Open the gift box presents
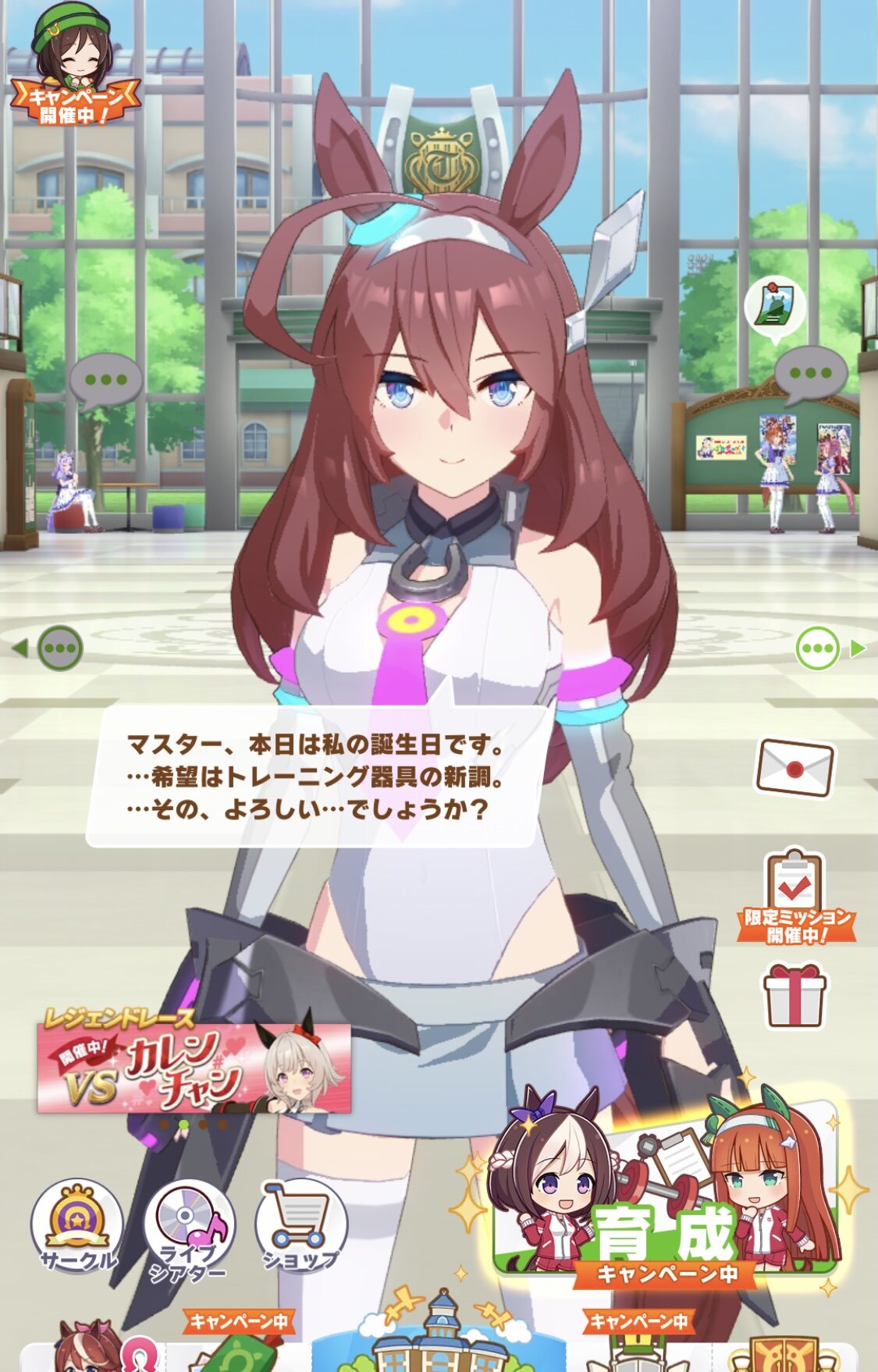The height and width of the screenshot is (1372, 878). pos(794,996)
